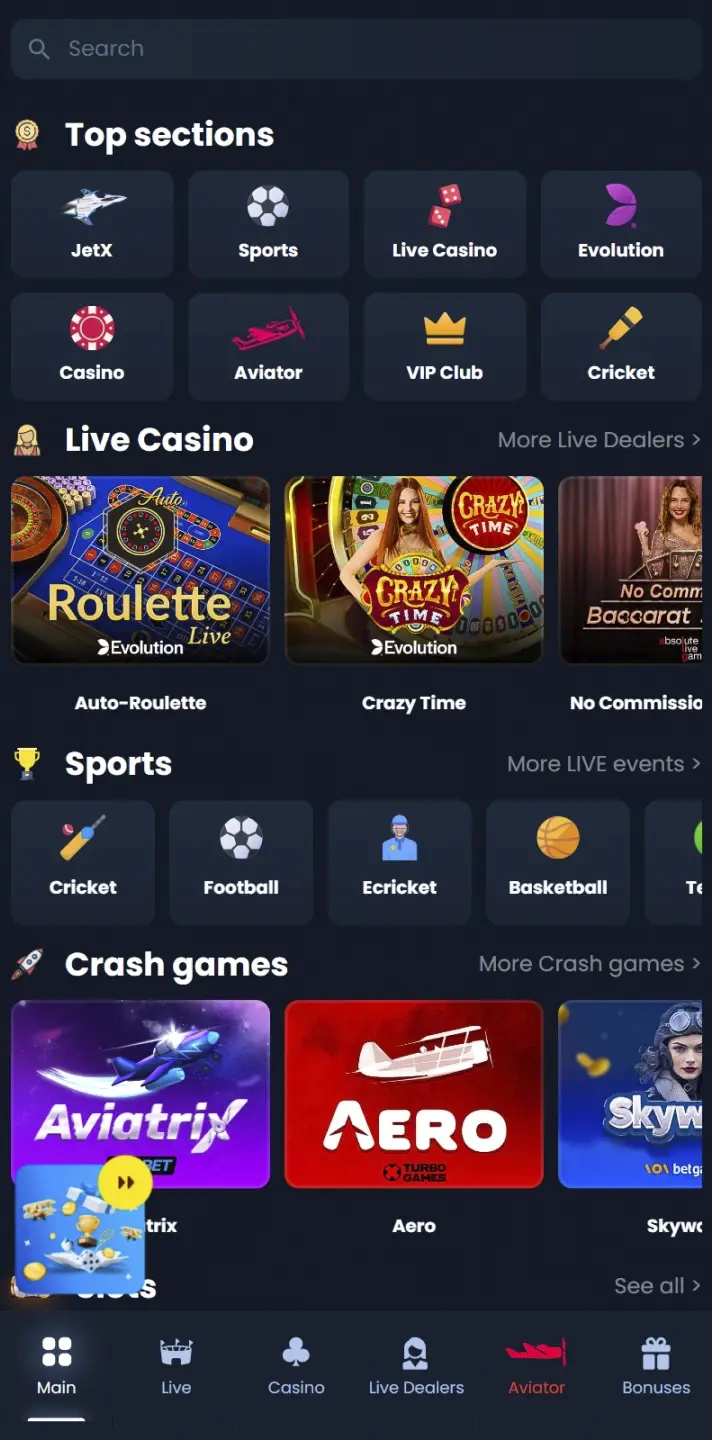Viewport: 712px width, 1440px height.
Task: Open the Bonuses tab
Action: tap(656, 1367)
